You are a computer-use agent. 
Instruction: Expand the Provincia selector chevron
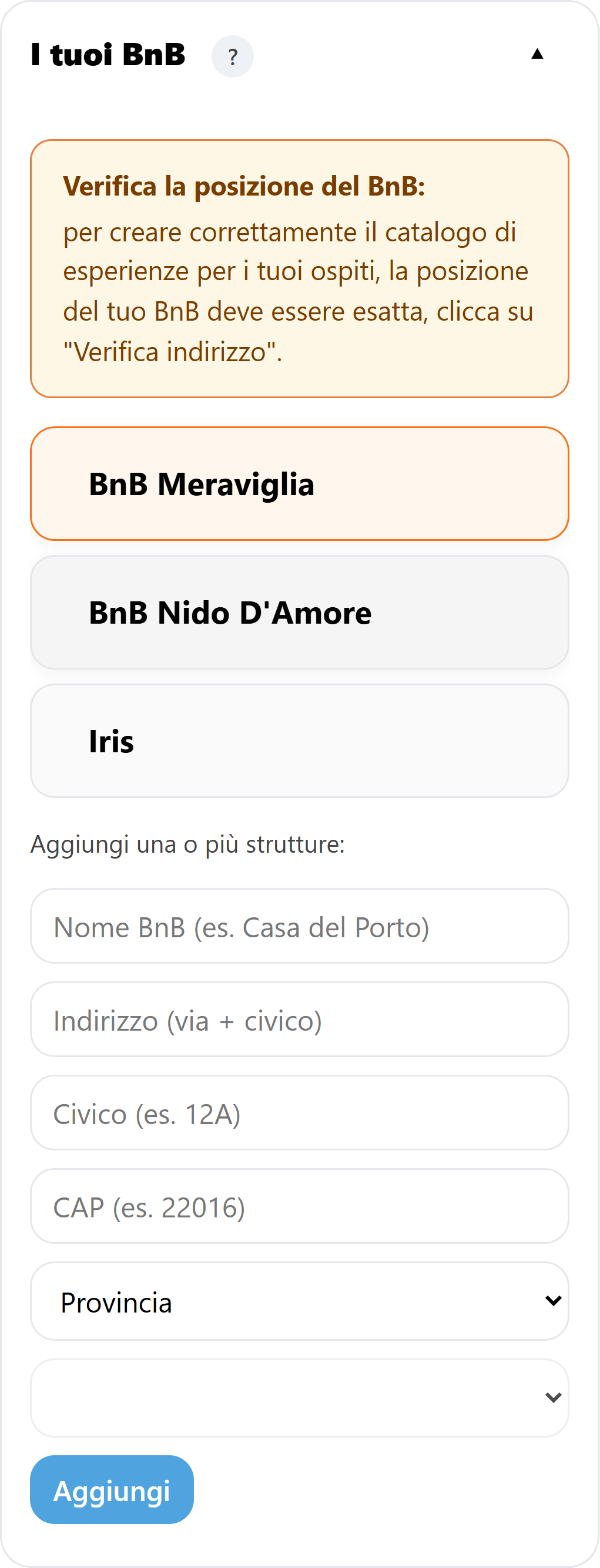[553, 1300]
